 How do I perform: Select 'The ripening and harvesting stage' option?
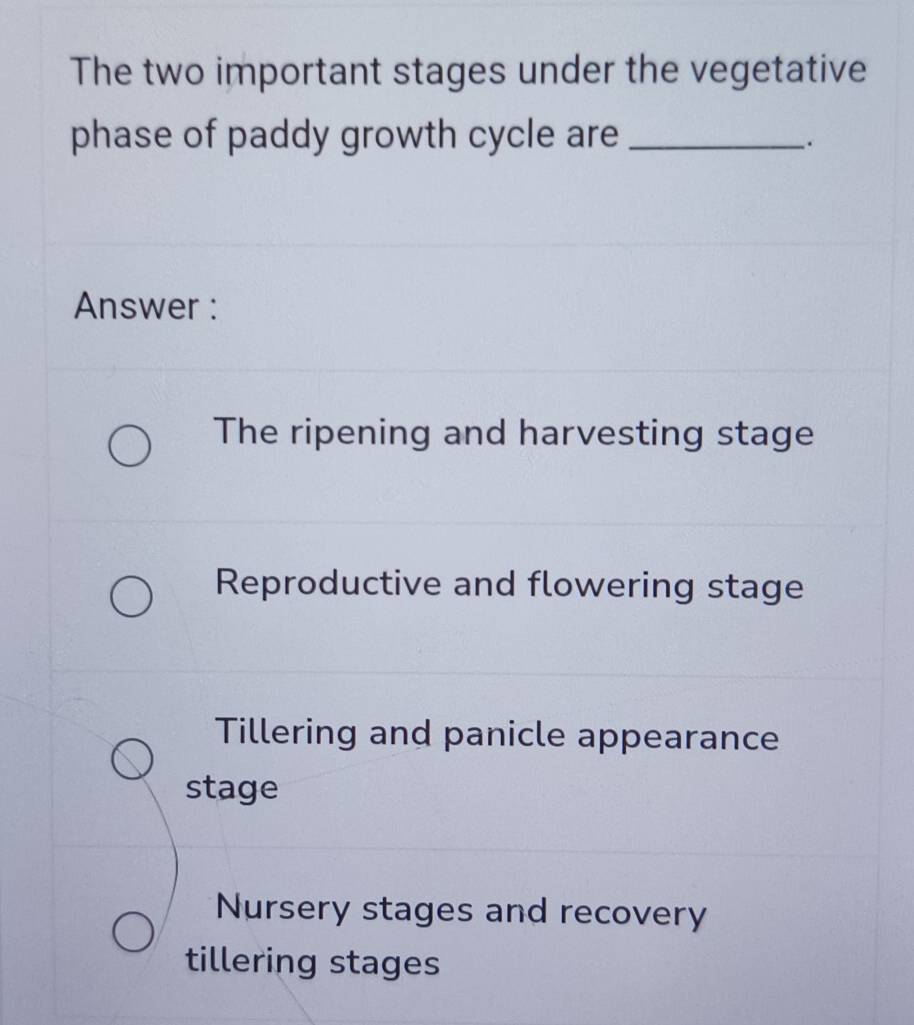click(x=131, y=449)
